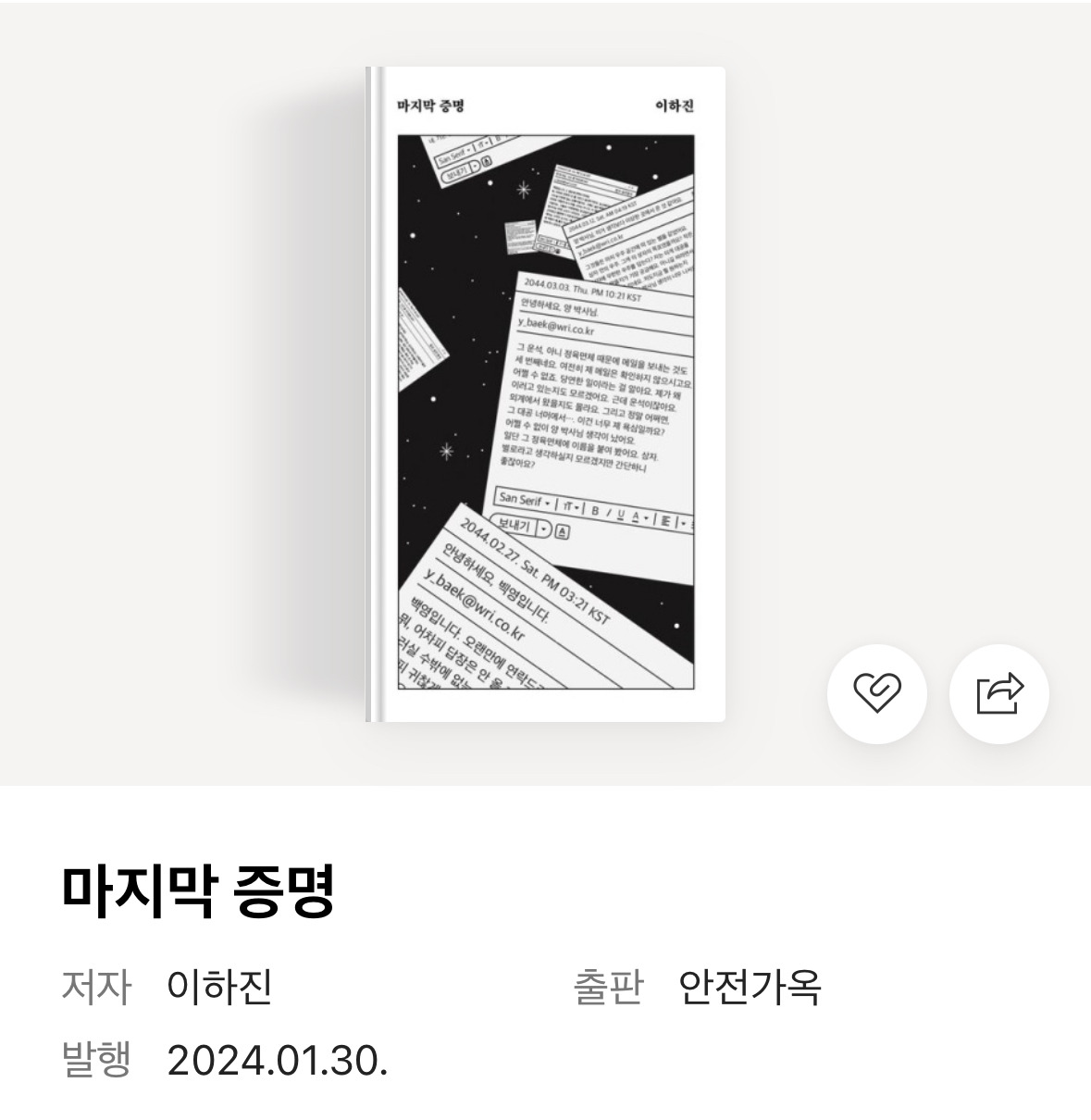Viewport: 1091px width, 1120px height.
Task: Open the 보내기 button's dropdown arrow
Action: click(x=544, y=528)
